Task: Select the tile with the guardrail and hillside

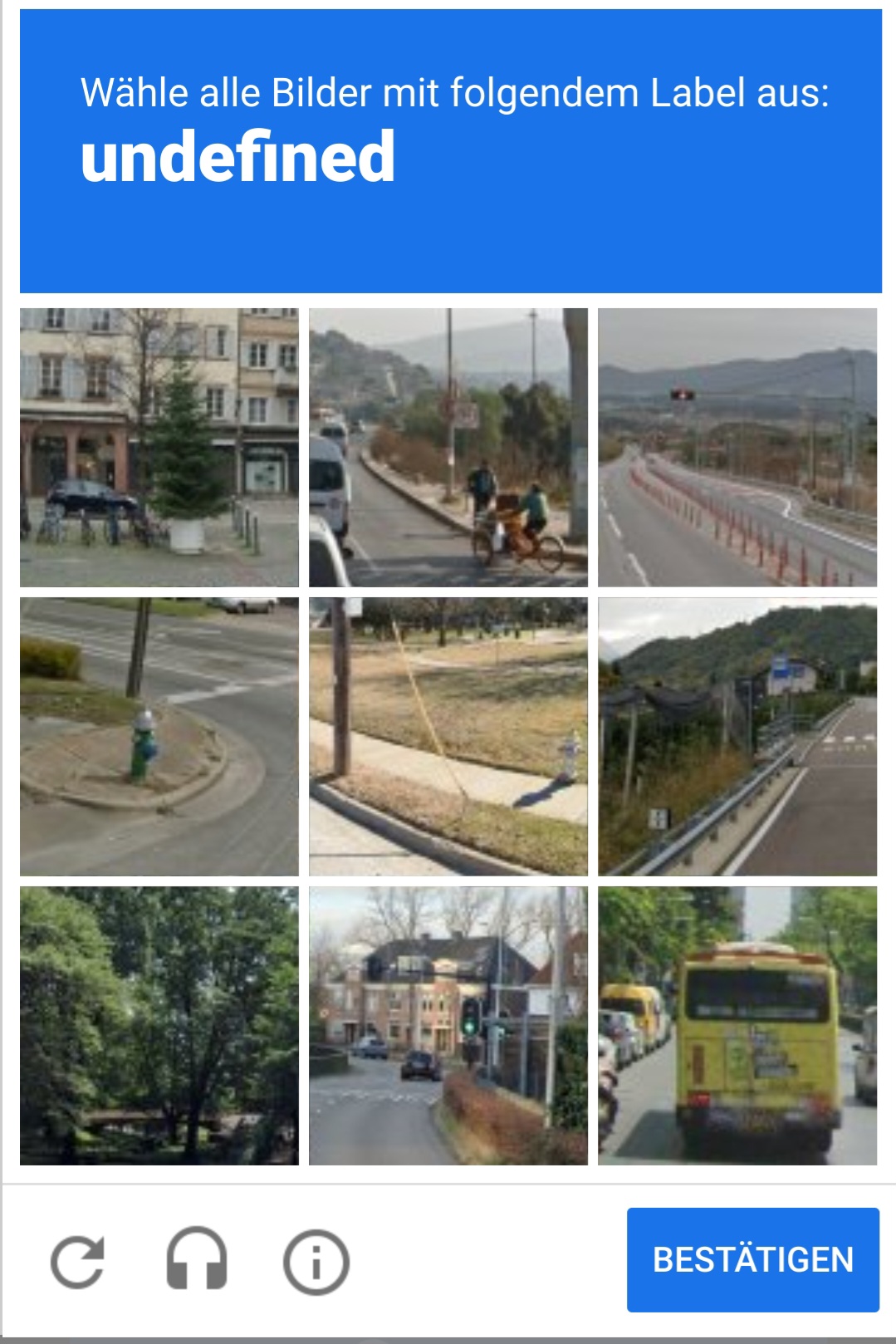Action: (737, 736)
